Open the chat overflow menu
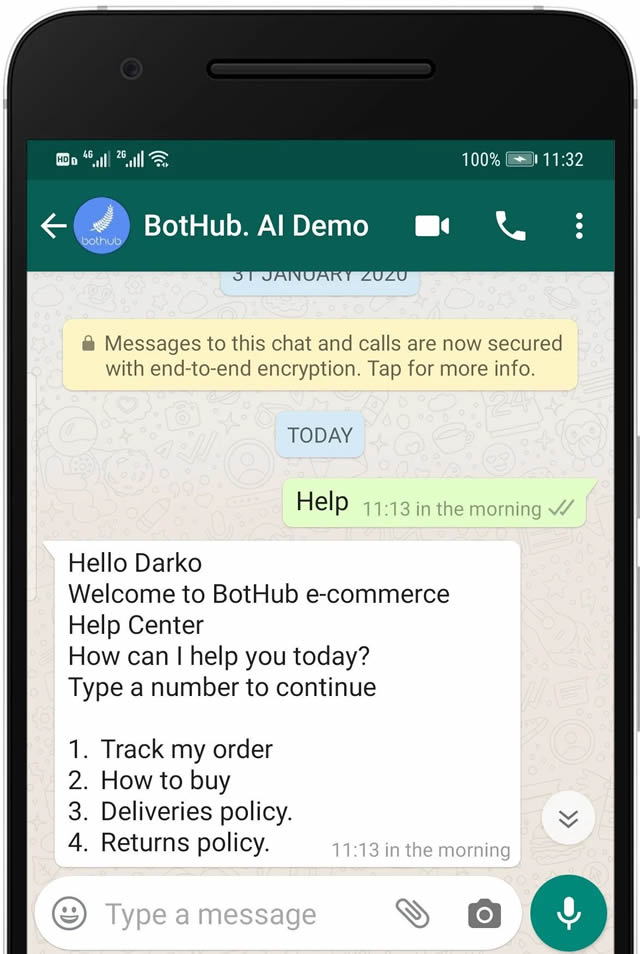Screen dimensions: 640x954 point(579,227)
